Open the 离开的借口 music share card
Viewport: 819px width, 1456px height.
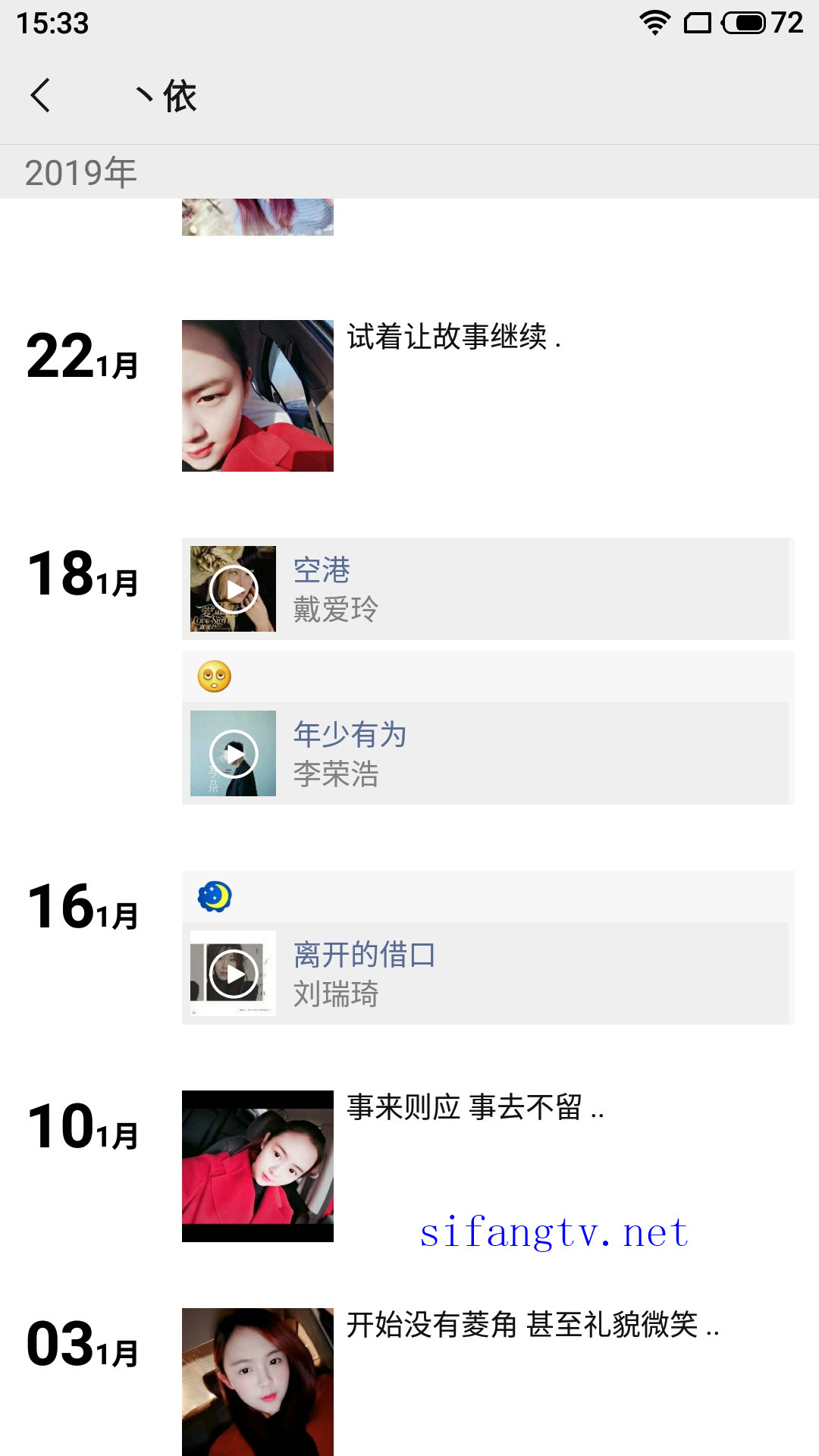(x=531, y=973)
